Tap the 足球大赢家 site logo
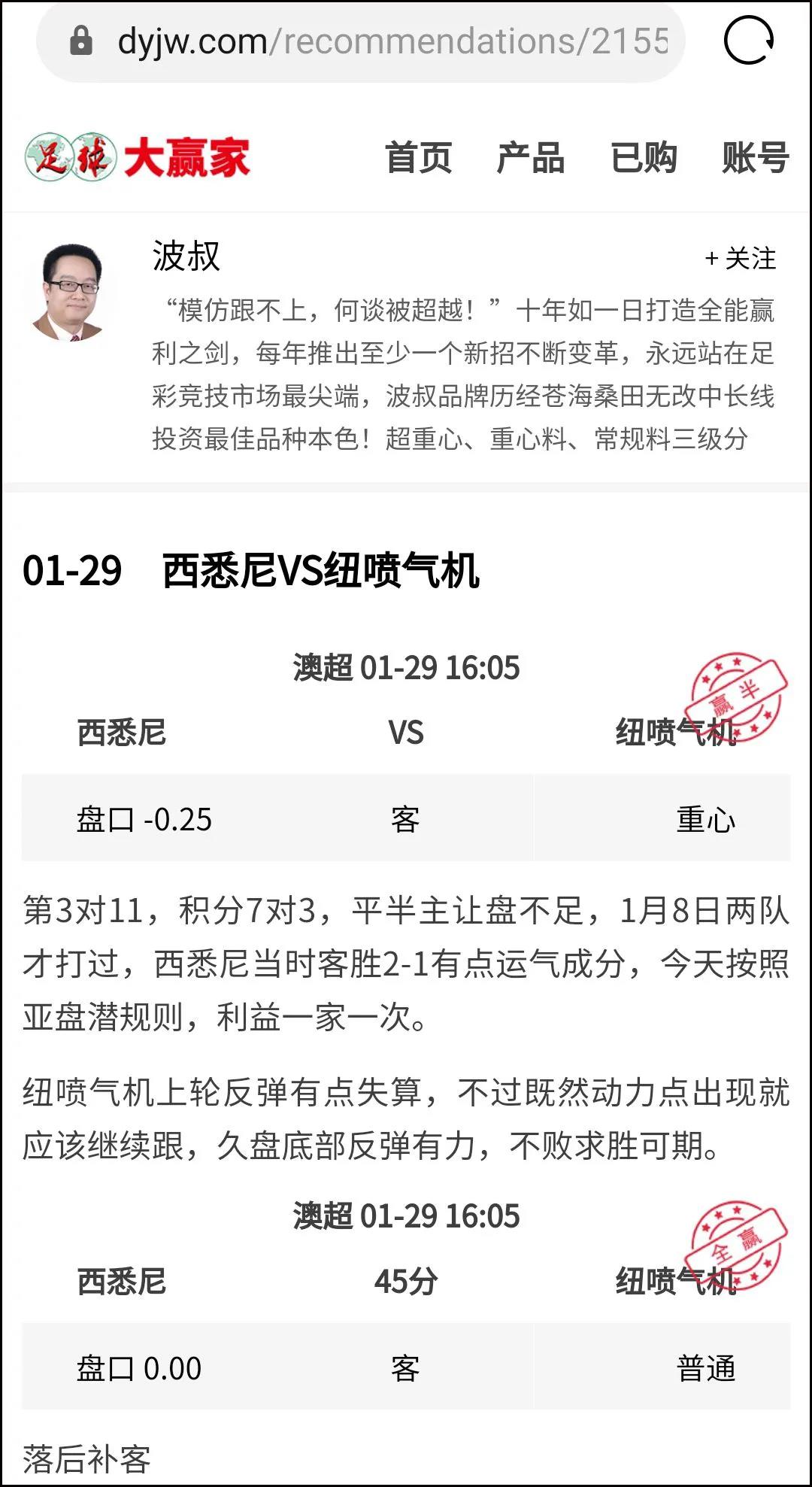 tap(137, 156)
